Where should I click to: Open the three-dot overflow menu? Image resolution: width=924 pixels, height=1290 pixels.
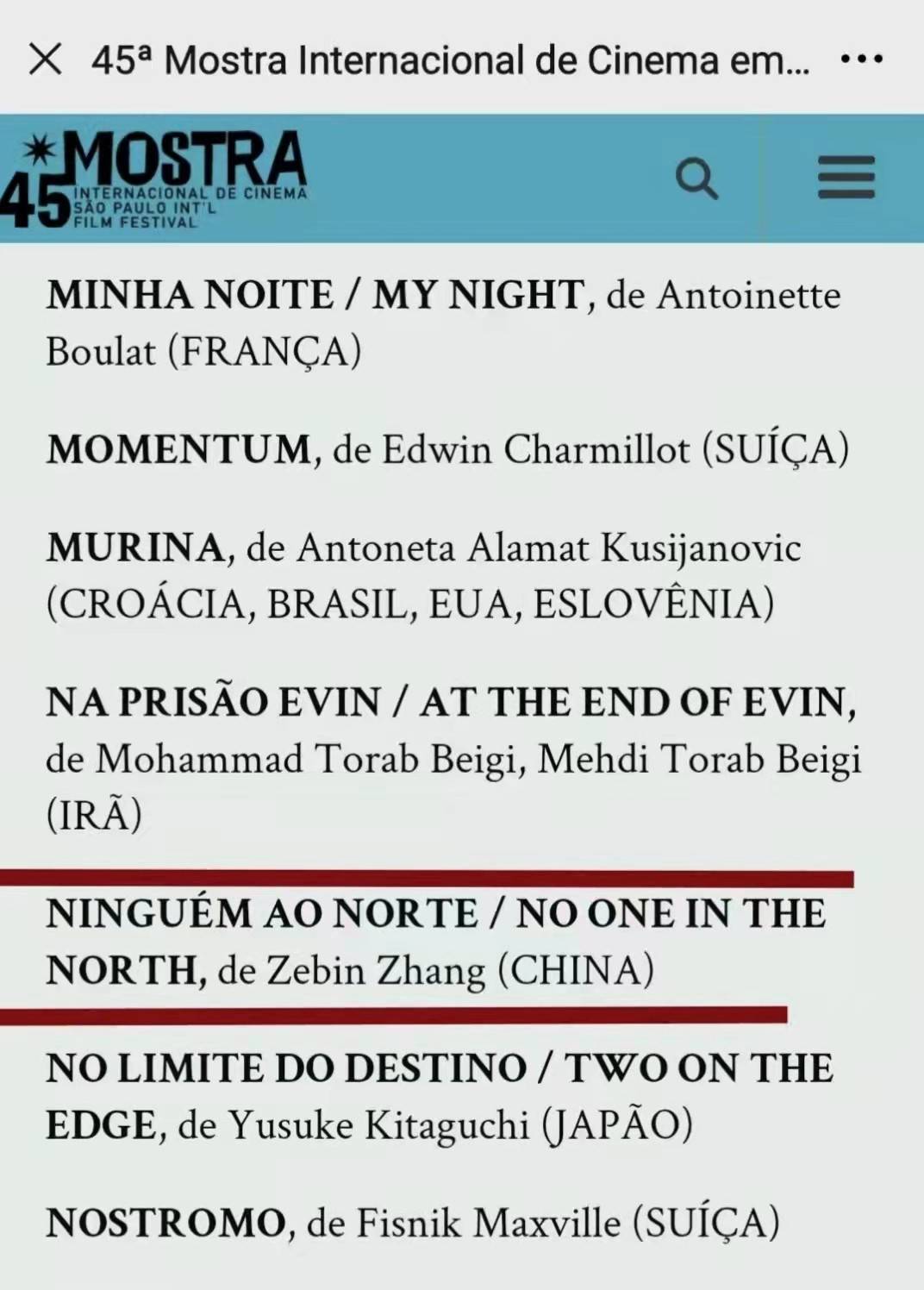(860, 59)
